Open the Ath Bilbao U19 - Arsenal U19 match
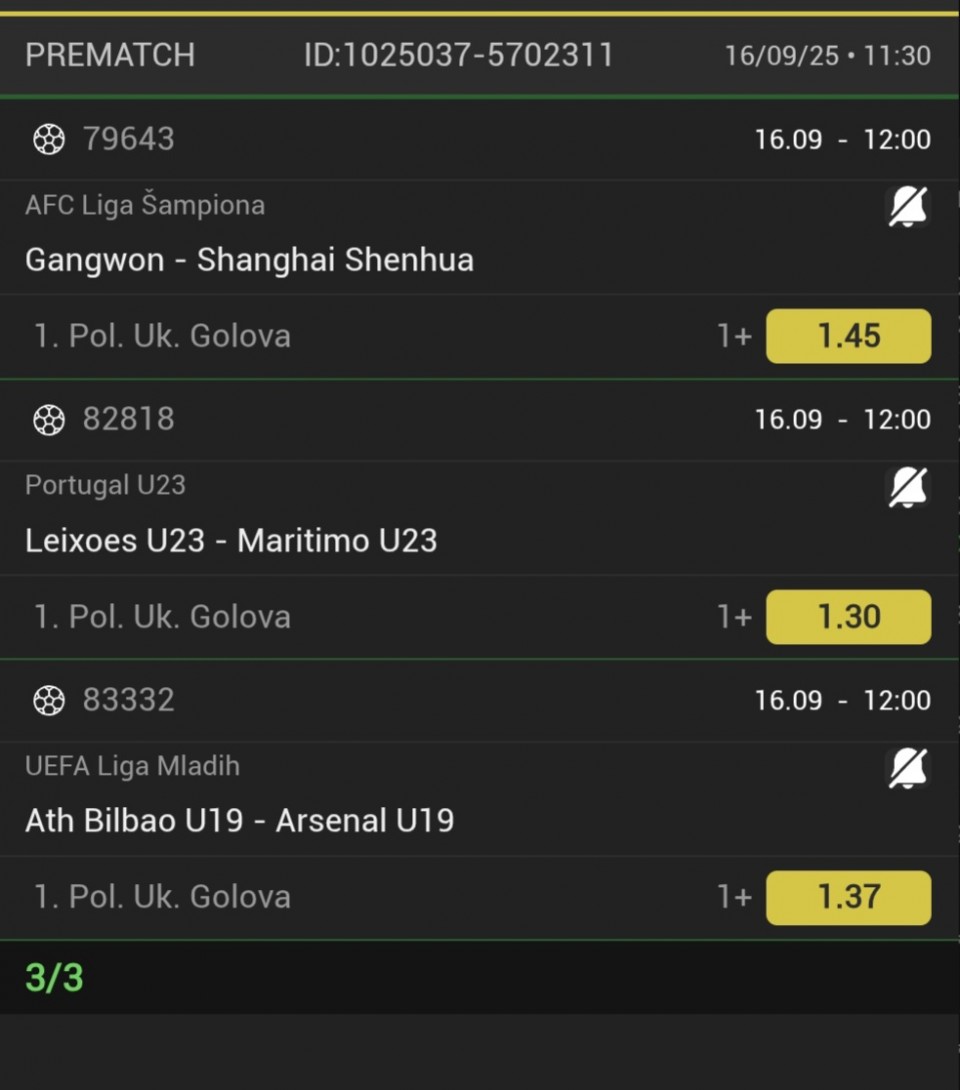Image resolution: width=960 pixels, height=1090 pixels. click(239, 821)
